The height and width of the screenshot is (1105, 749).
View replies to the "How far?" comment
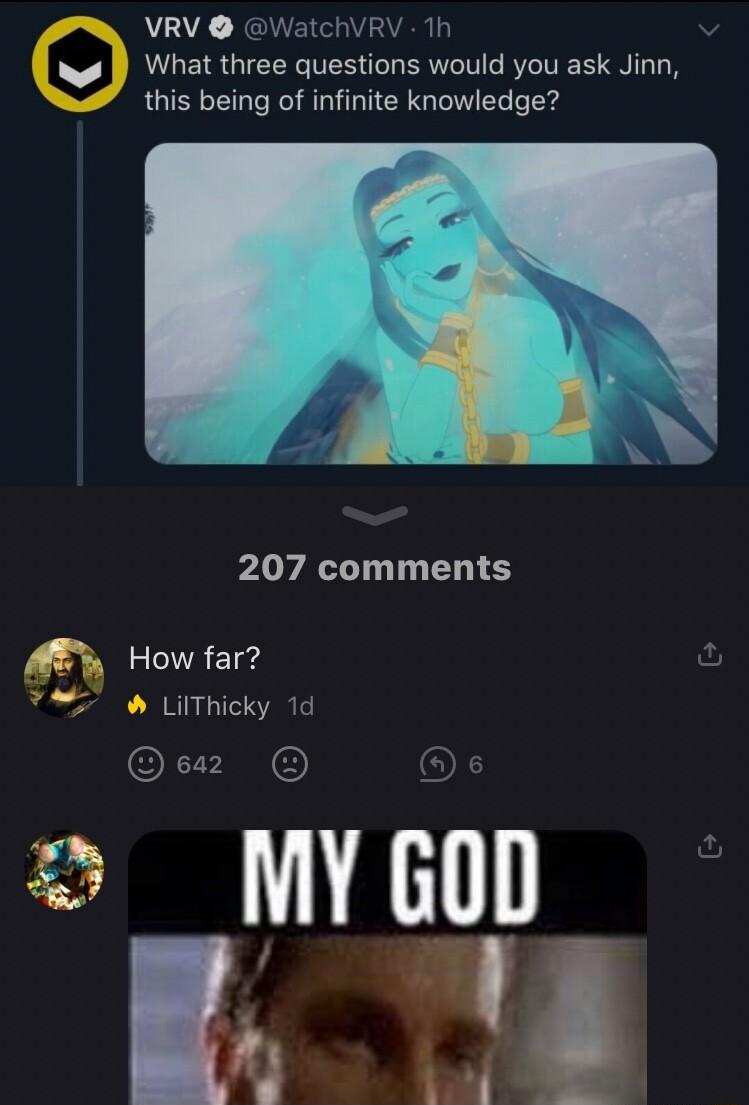point(436,765)
